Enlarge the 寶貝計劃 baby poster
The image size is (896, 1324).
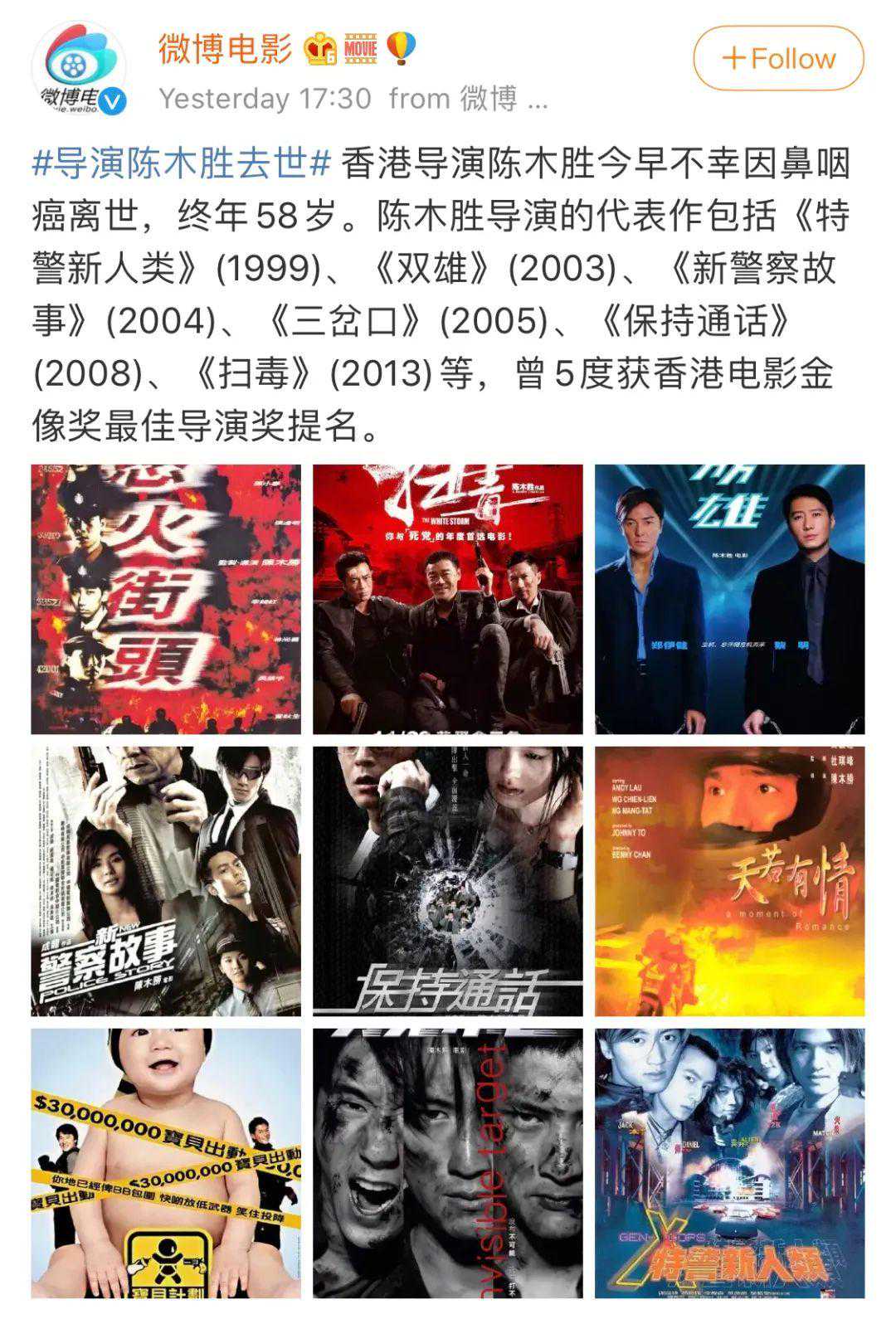(166, 1163)
